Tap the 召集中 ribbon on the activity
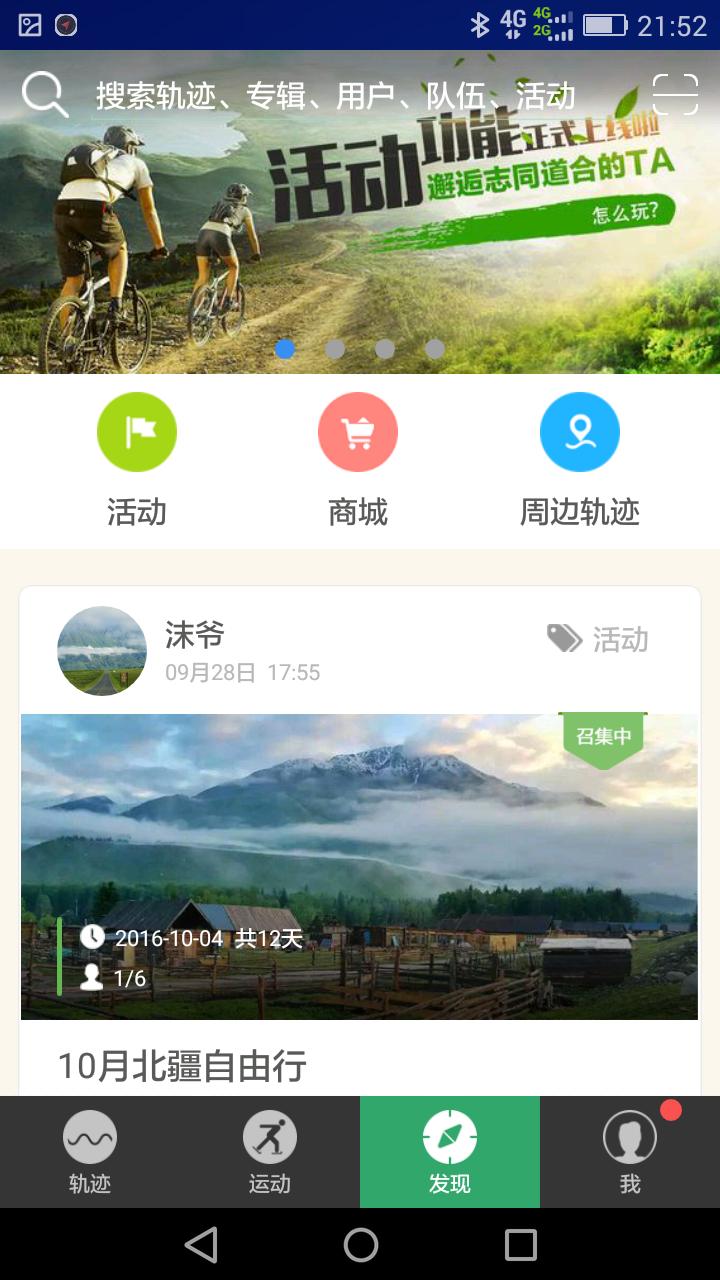 pos(604,733)
